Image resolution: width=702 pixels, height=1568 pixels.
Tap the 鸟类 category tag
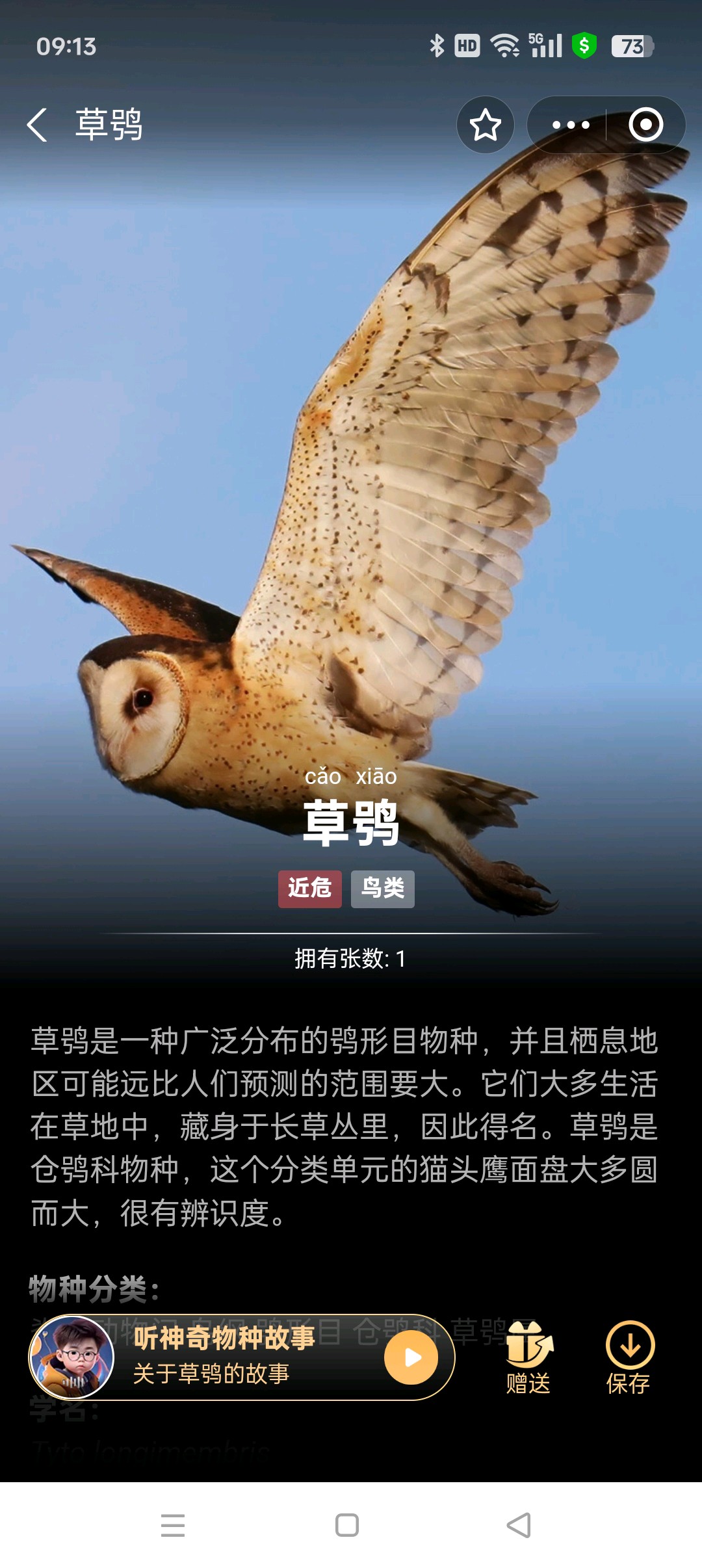click(382, 889)
